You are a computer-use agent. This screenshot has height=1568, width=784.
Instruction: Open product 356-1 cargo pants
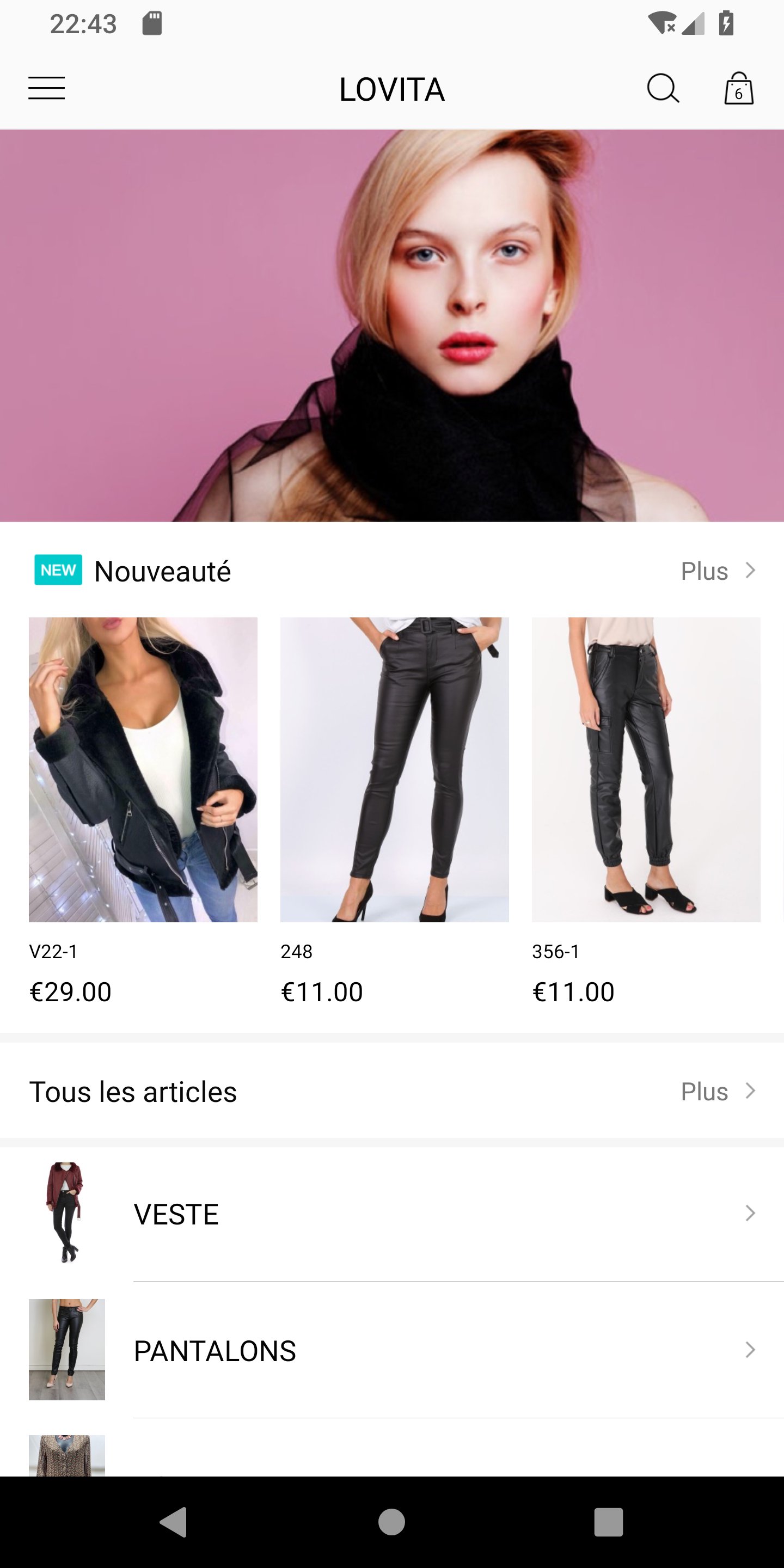(x=646, y=769)
